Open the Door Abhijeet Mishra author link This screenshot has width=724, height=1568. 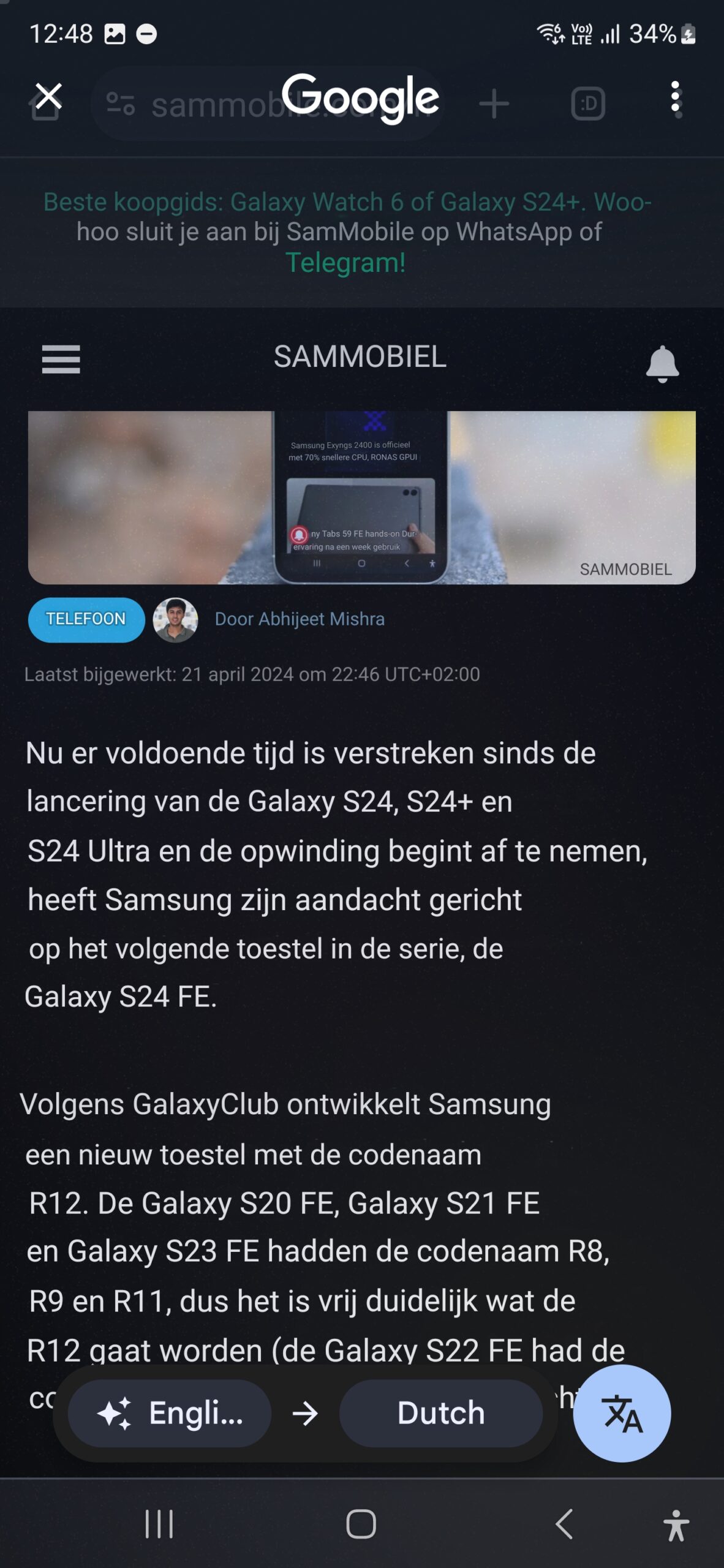coord(300,619)
